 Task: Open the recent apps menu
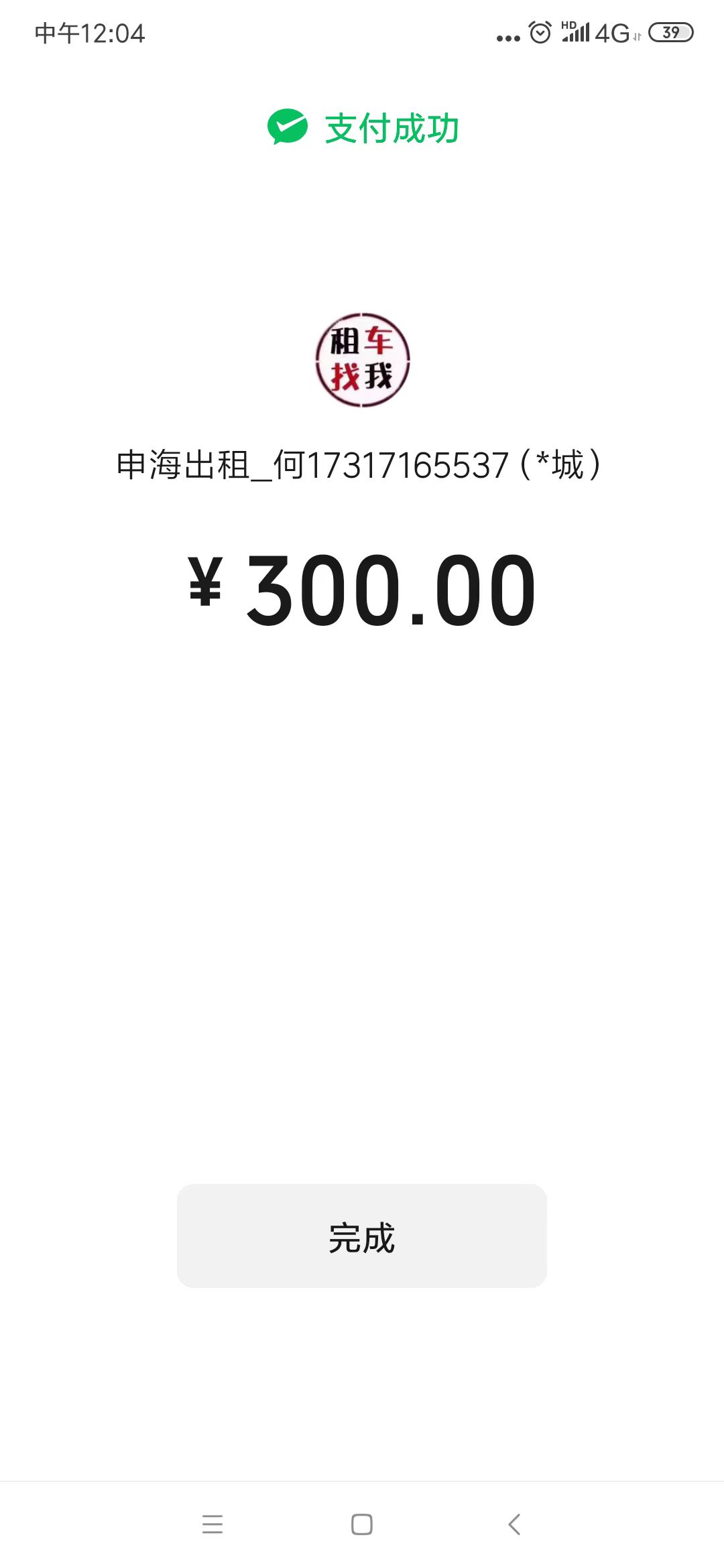(213, 1524)
